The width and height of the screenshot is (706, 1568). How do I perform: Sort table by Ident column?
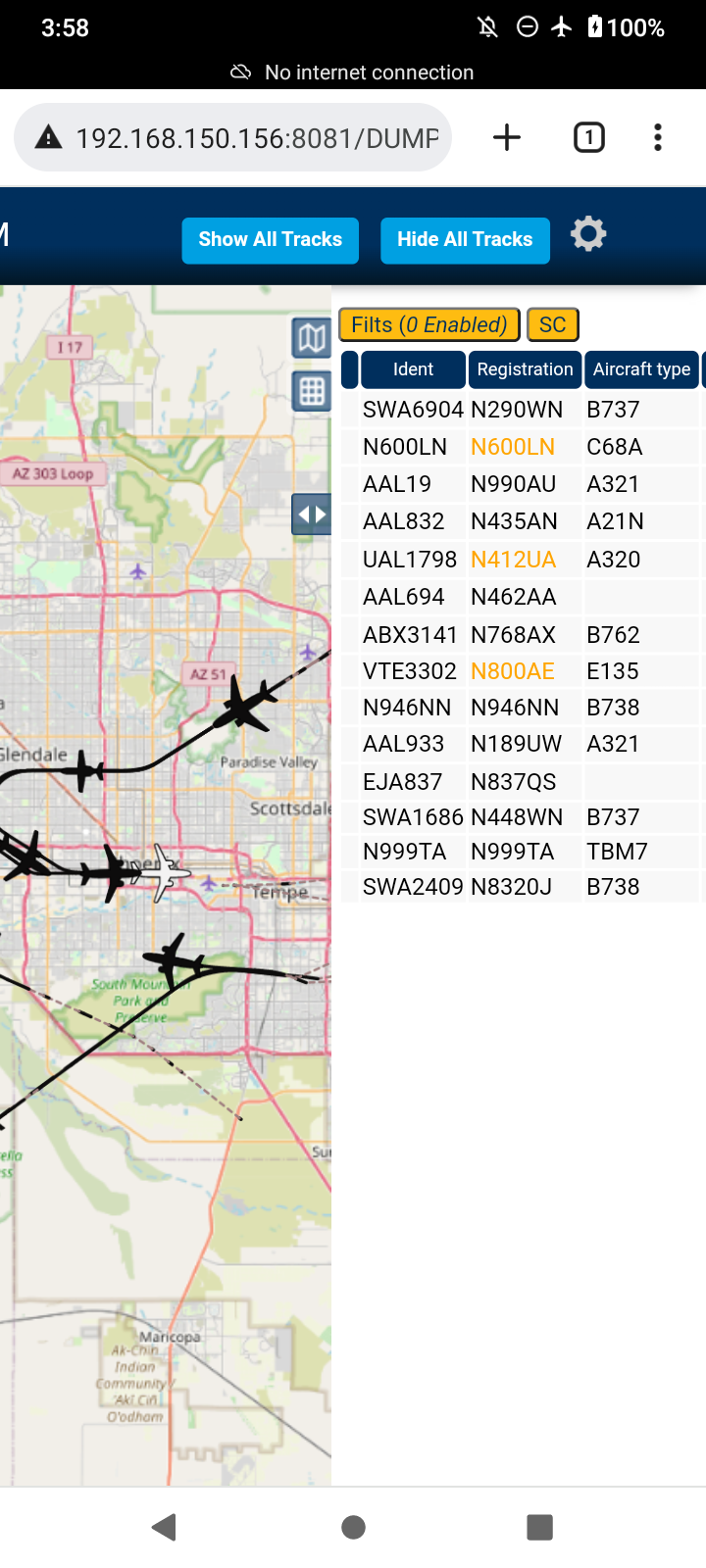pos(413,369)
